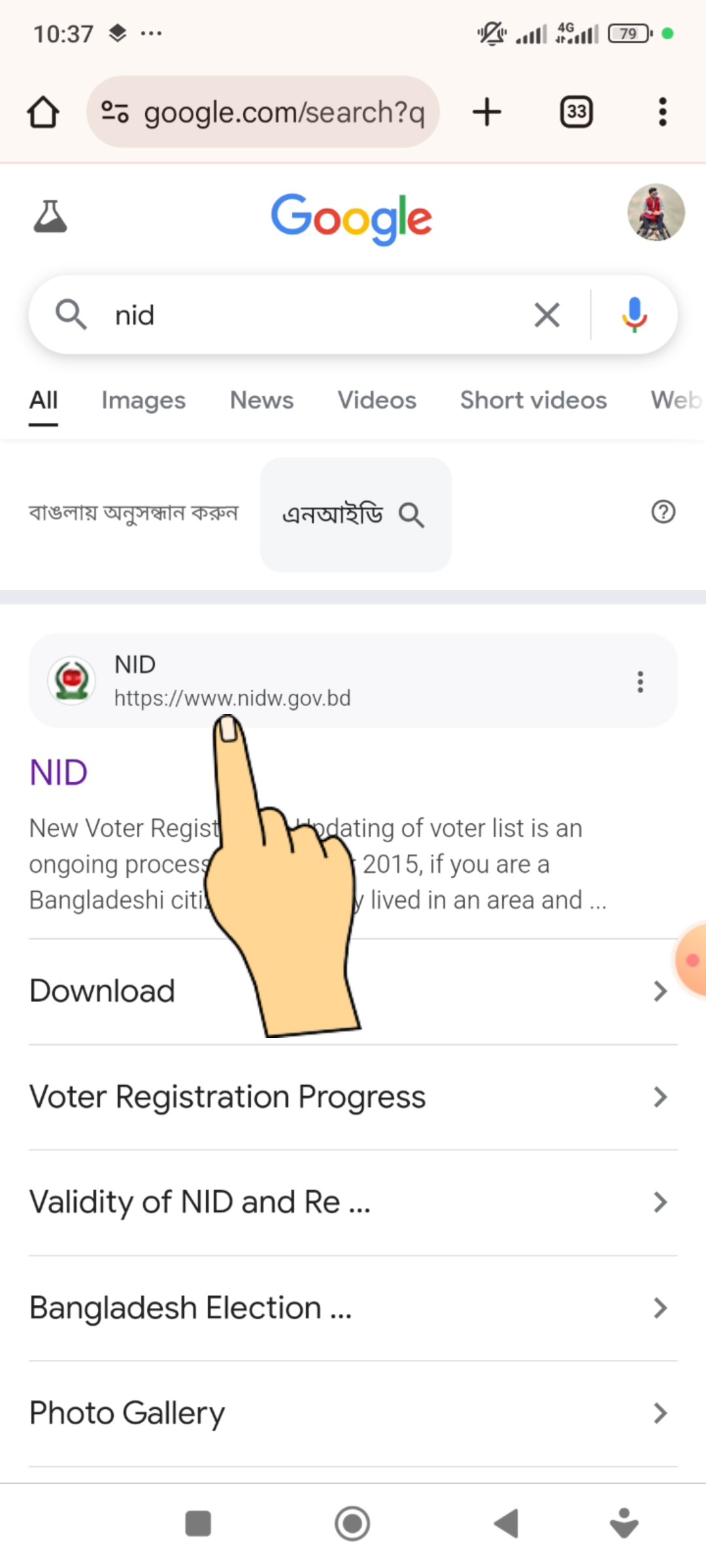Open the tab switcher showing 33 tabs
This screenshot has height=1568, width=706.
[576, 112]
